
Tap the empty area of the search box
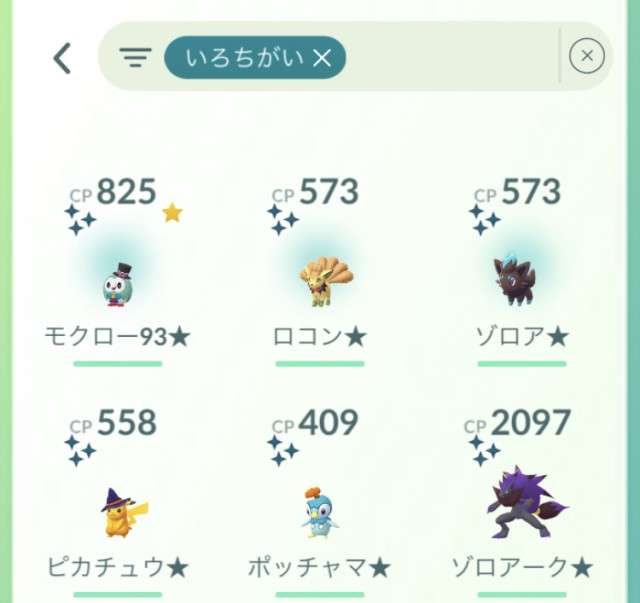coord(450,58)
